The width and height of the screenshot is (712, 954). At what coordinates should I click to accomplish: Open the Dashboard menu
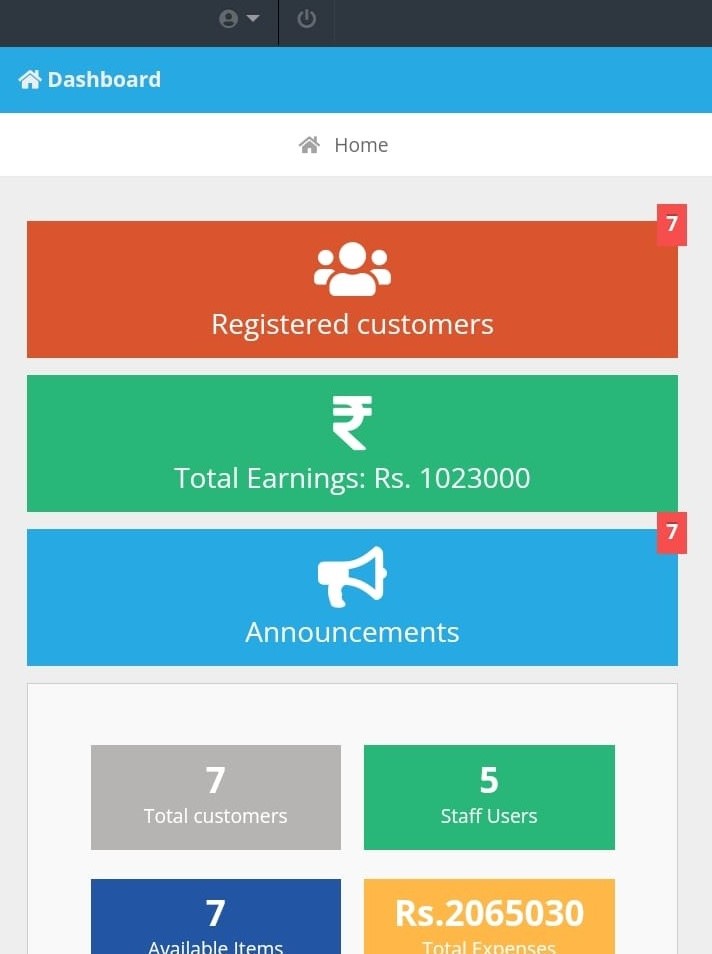click(90, 80)
